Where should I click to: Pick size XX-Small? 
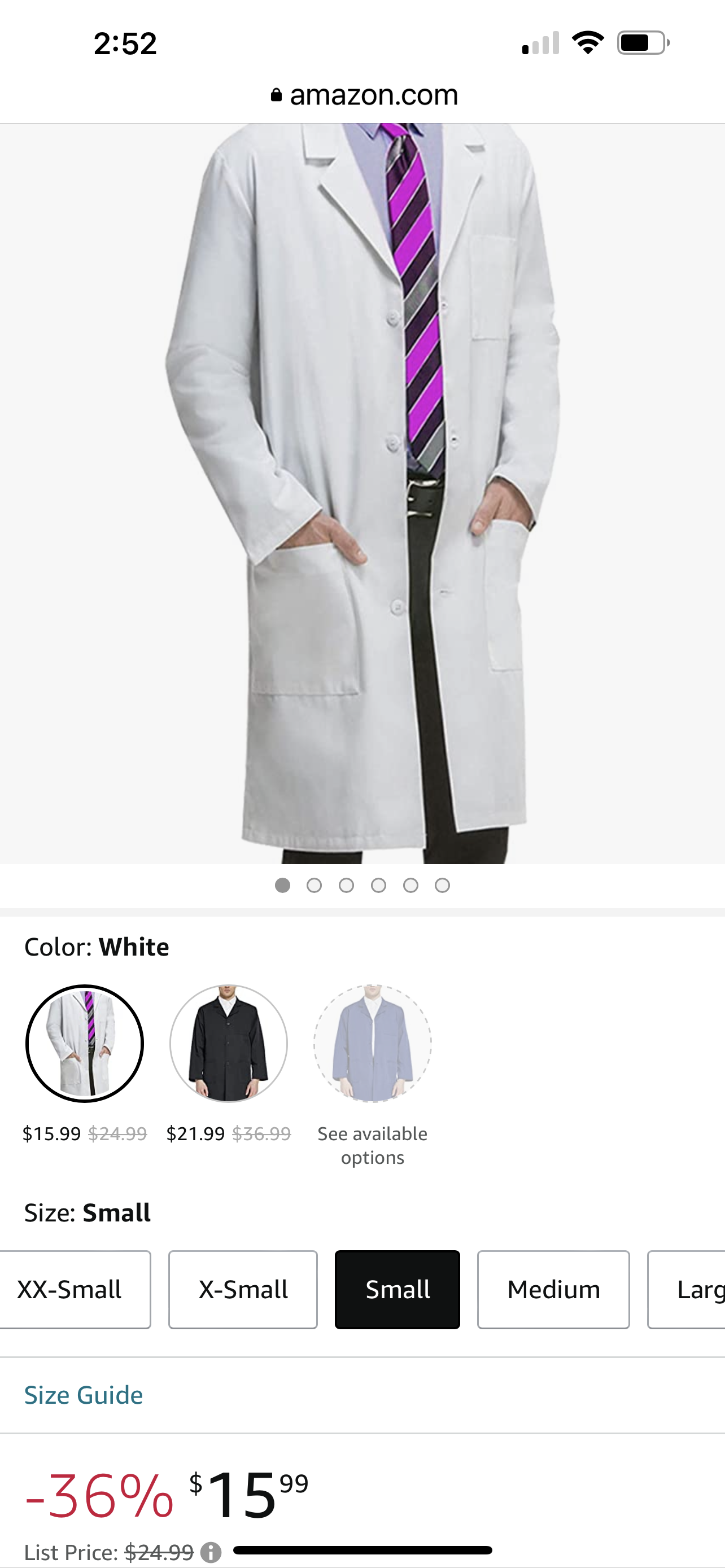pyautogui.click(x=73, y=1289)
